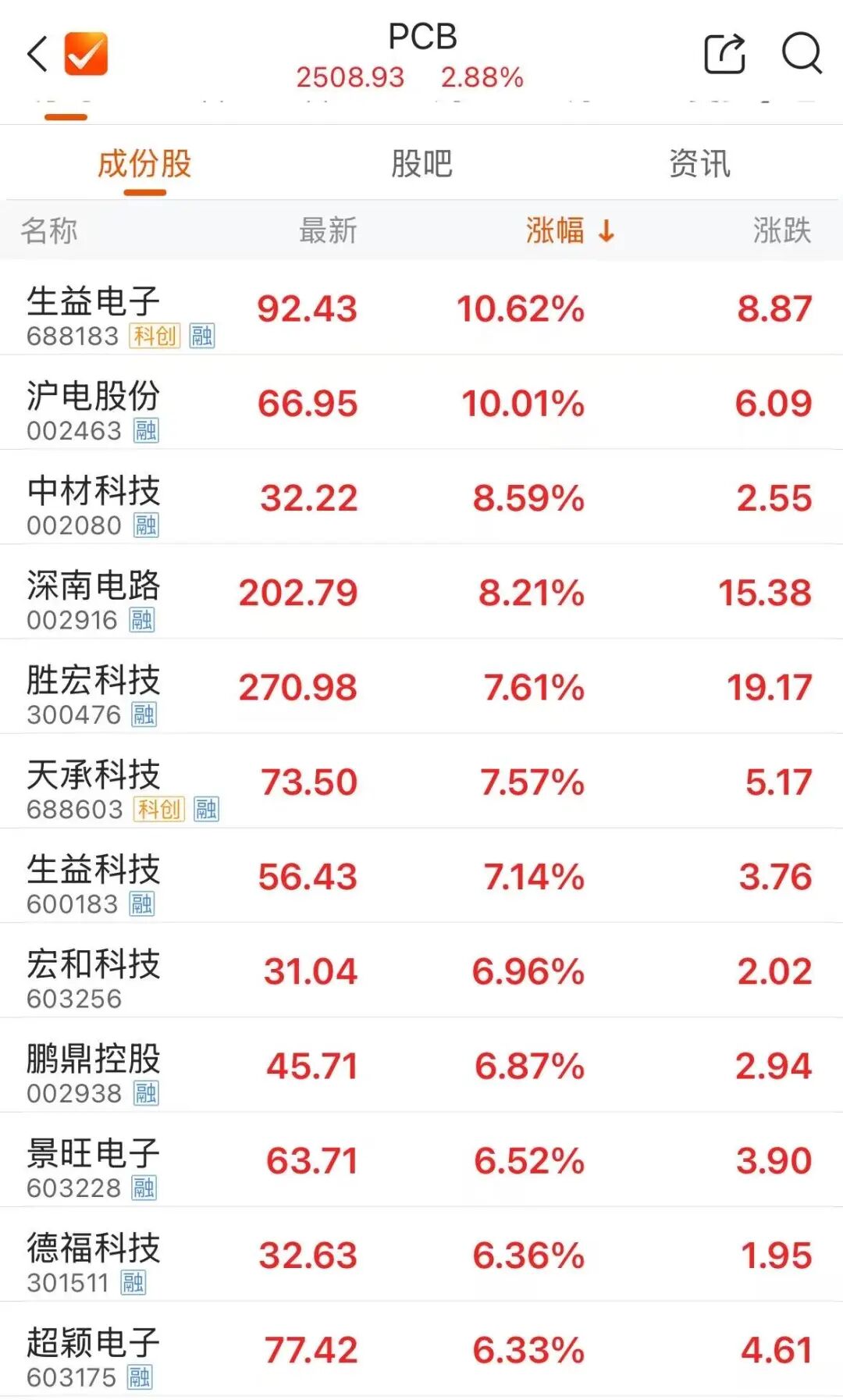Viewport: 843px width, 1400px height.
Task: Tap the orange checkmark watchlist icon
Action: click(86, 55)
